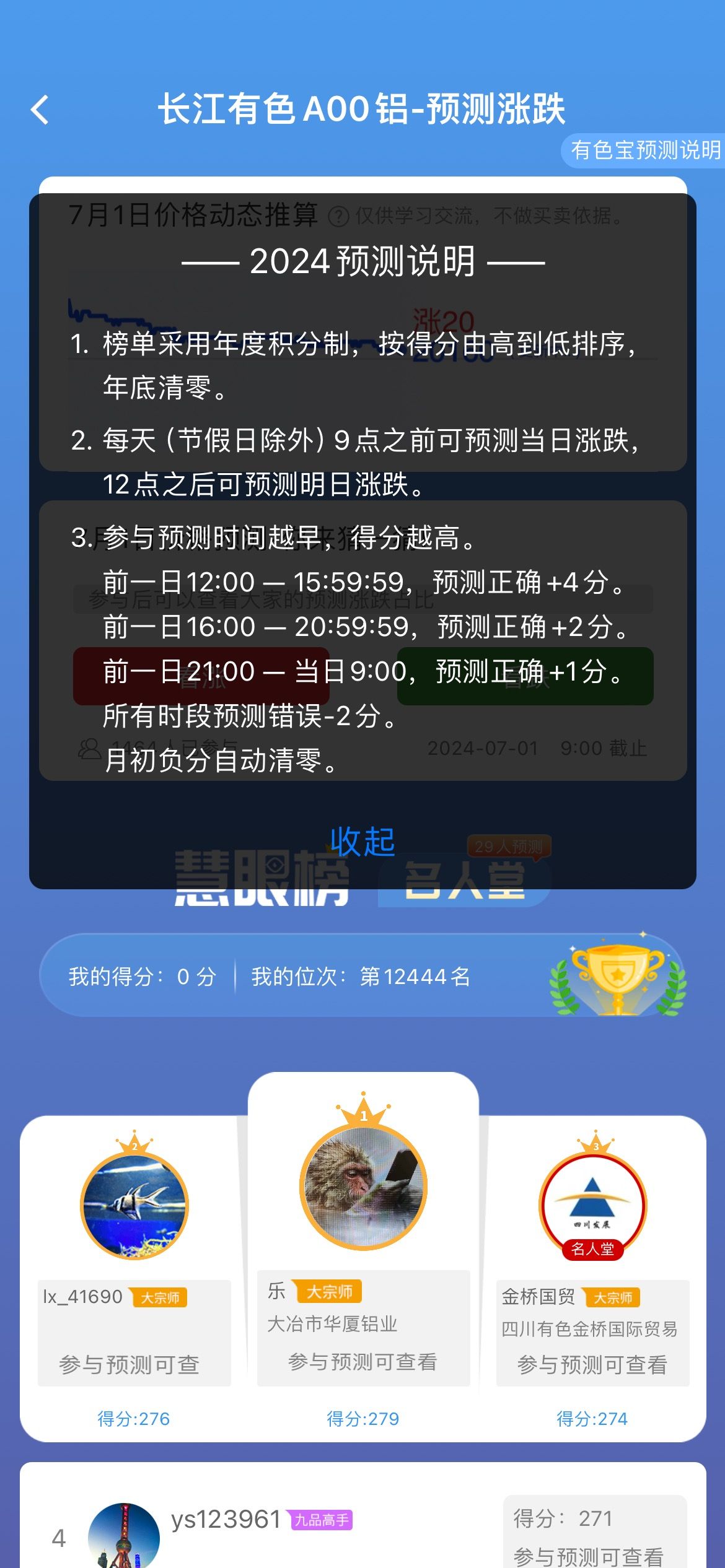Screen dimensions: 725x1568
Task: Open first-place user 乐's card
Action: pos(363,1257)
